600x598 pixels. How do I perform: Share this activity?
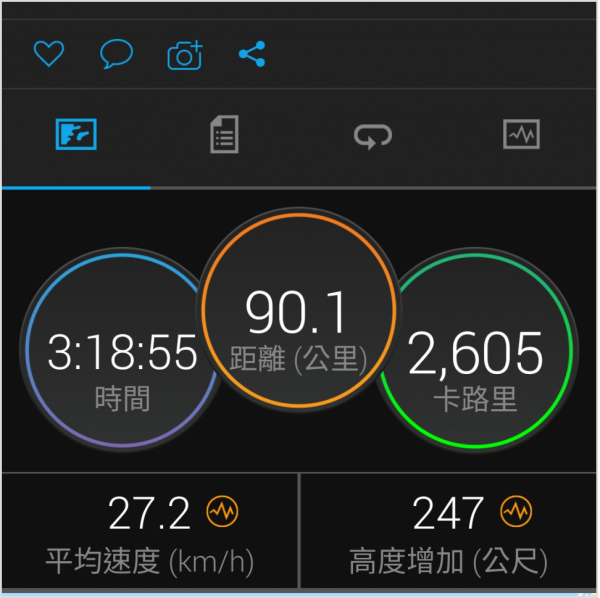[252, 54]
